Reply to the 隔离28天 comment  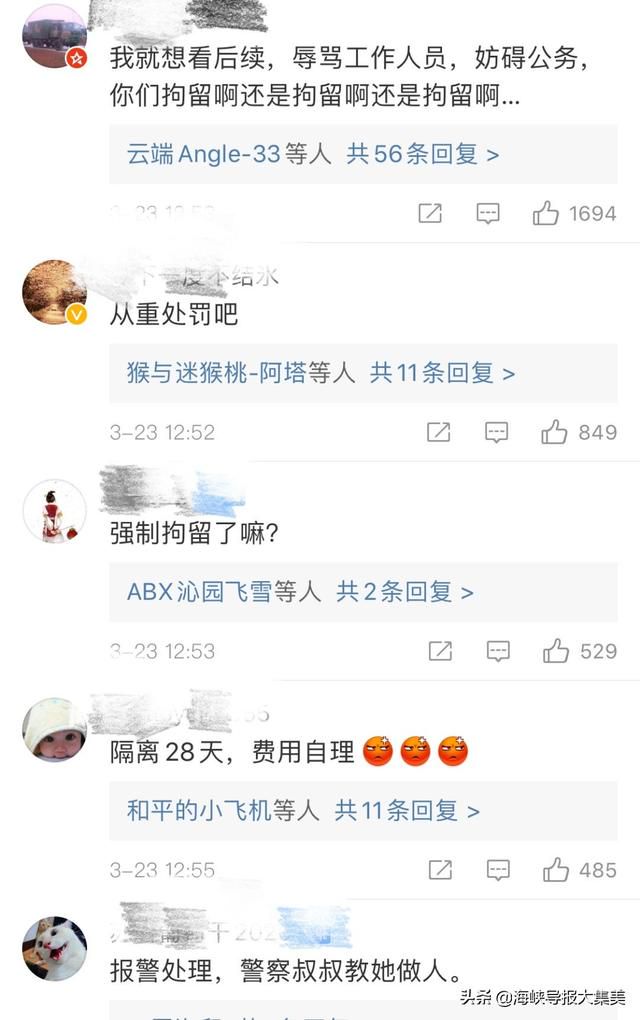click(498, 870)
